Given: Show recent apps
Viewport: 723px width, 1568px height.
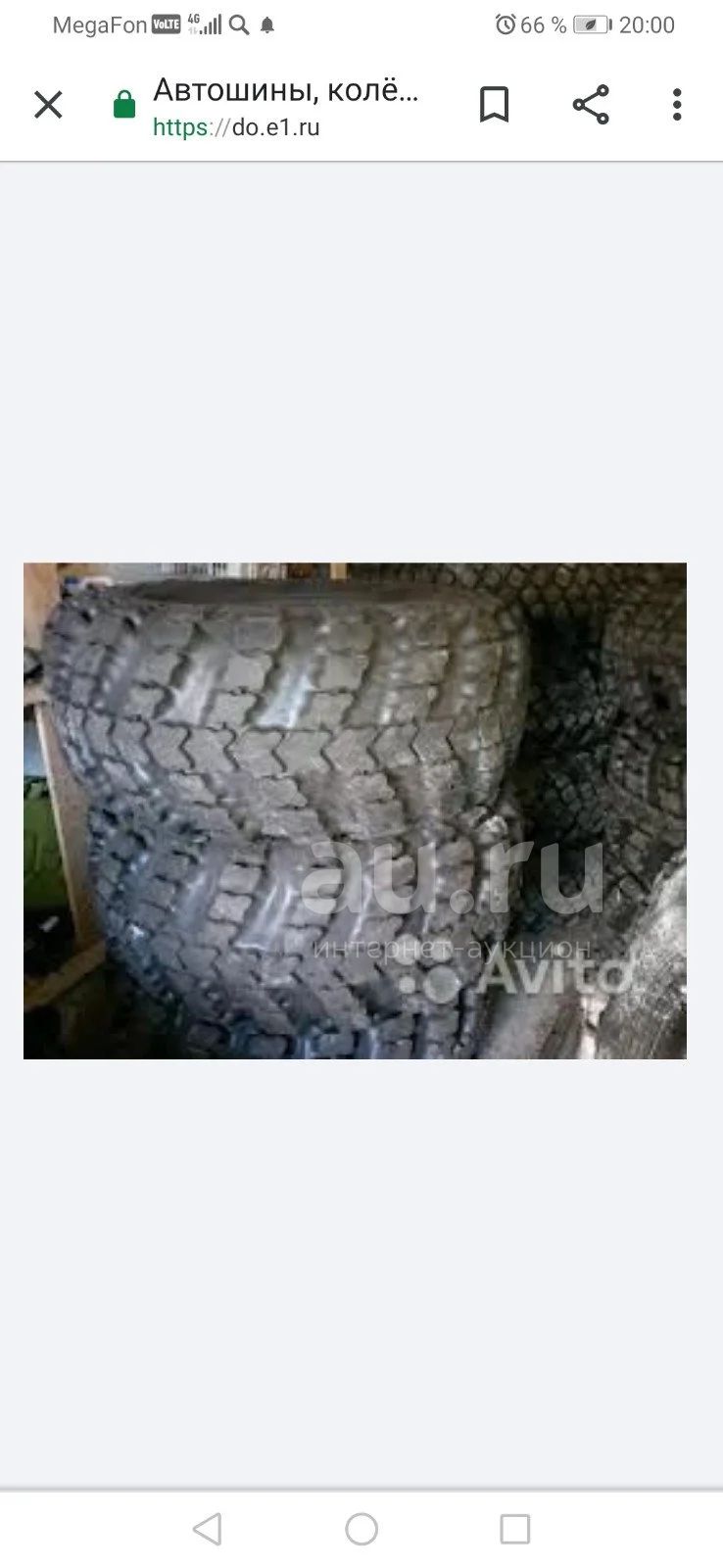Looking at the screenshot, I should tap(514, 1529).
